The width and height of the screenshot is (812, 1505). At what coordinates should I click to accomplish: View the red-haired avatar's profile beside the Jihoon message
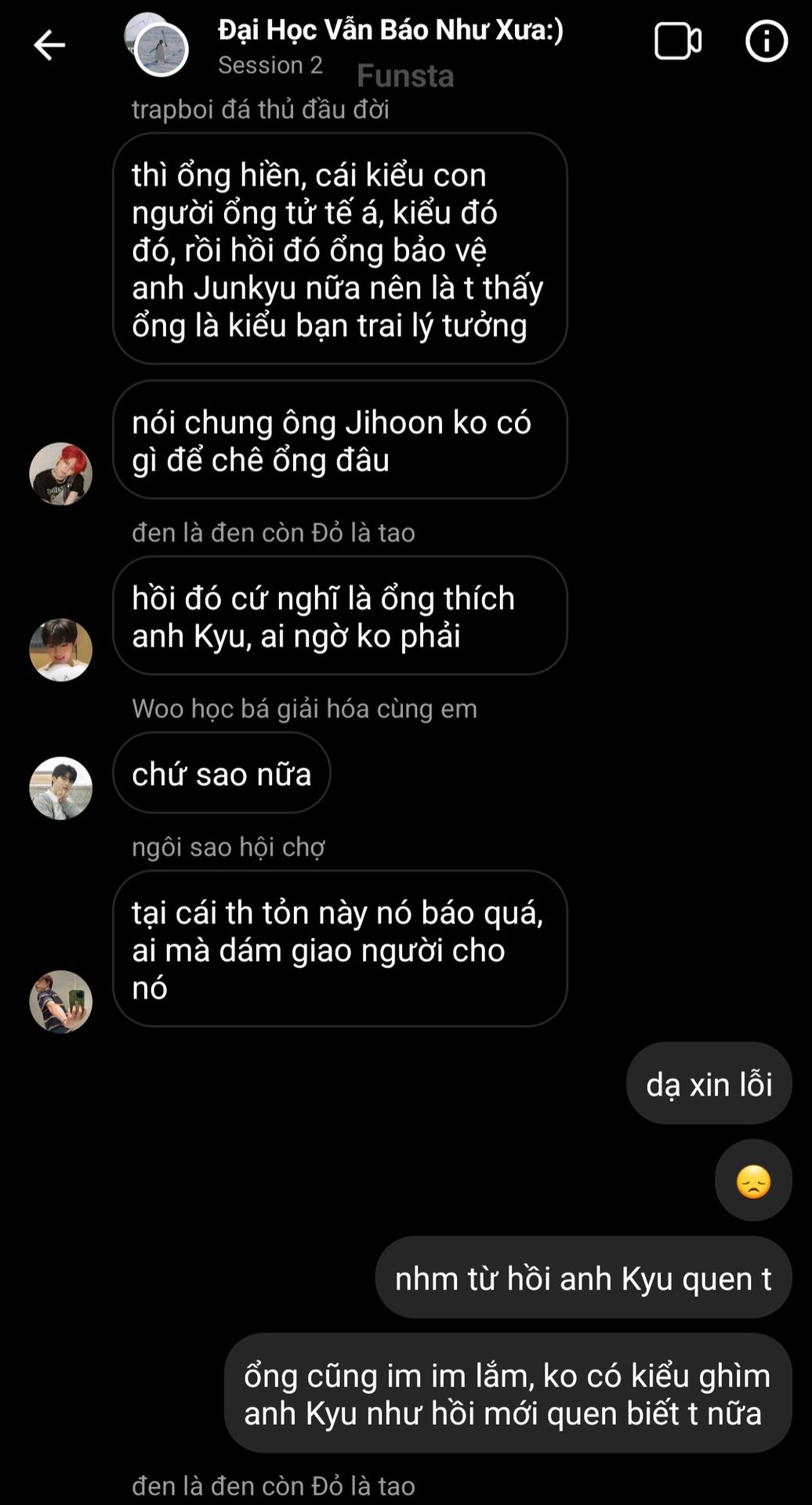coord(61,473)
